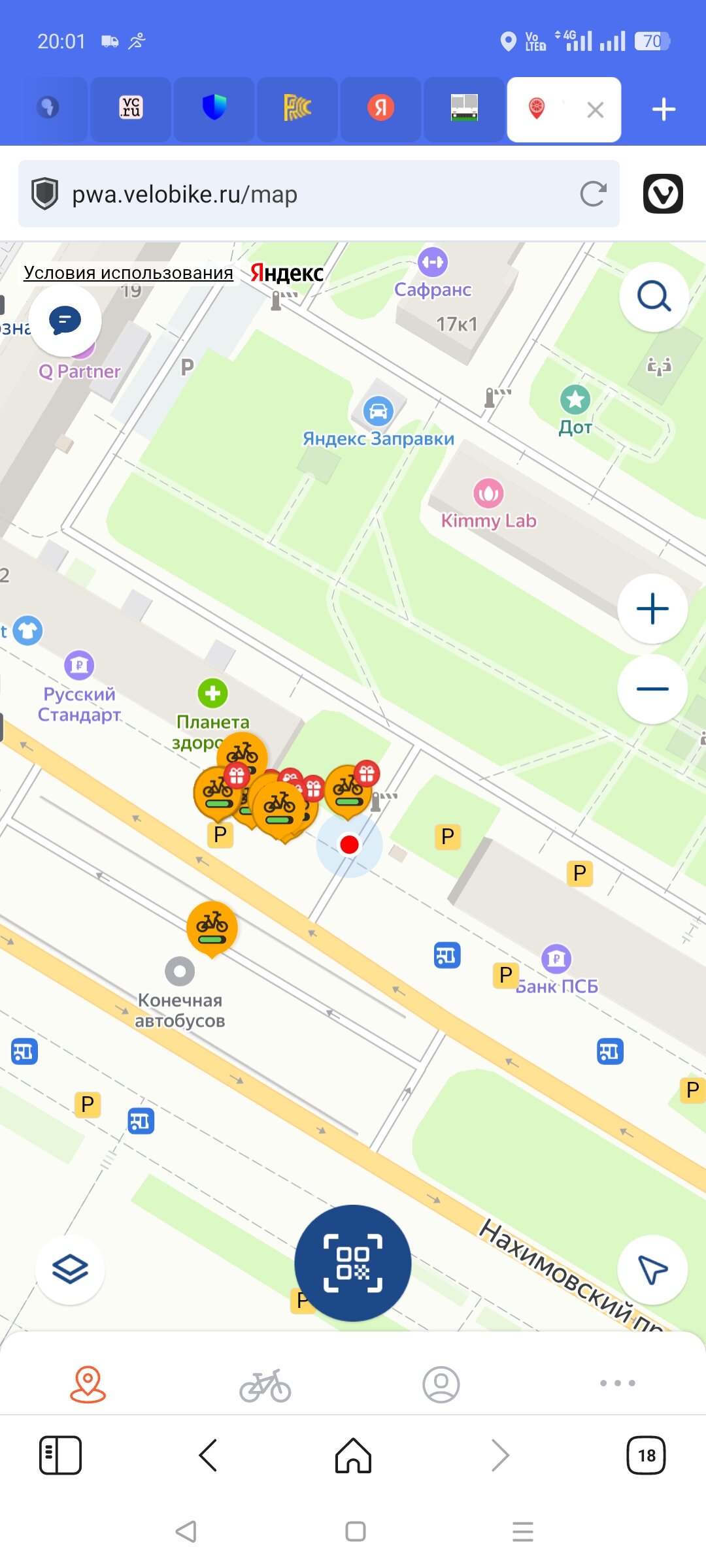Viewport: 706px width, 1568px height.
Task: Open the profile tab
Action: point(441,1384)
